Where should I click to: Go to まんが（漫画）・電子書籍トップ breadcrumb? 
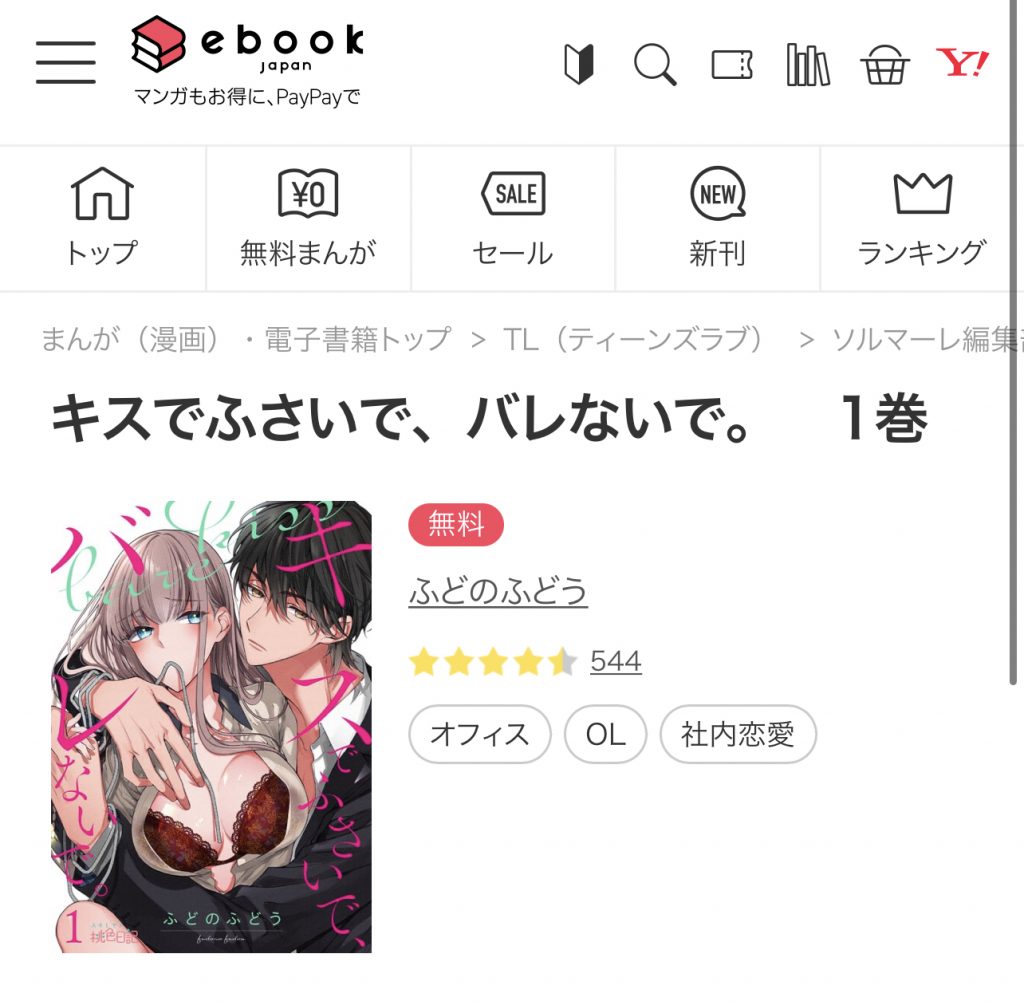click(x=246, y=339)
